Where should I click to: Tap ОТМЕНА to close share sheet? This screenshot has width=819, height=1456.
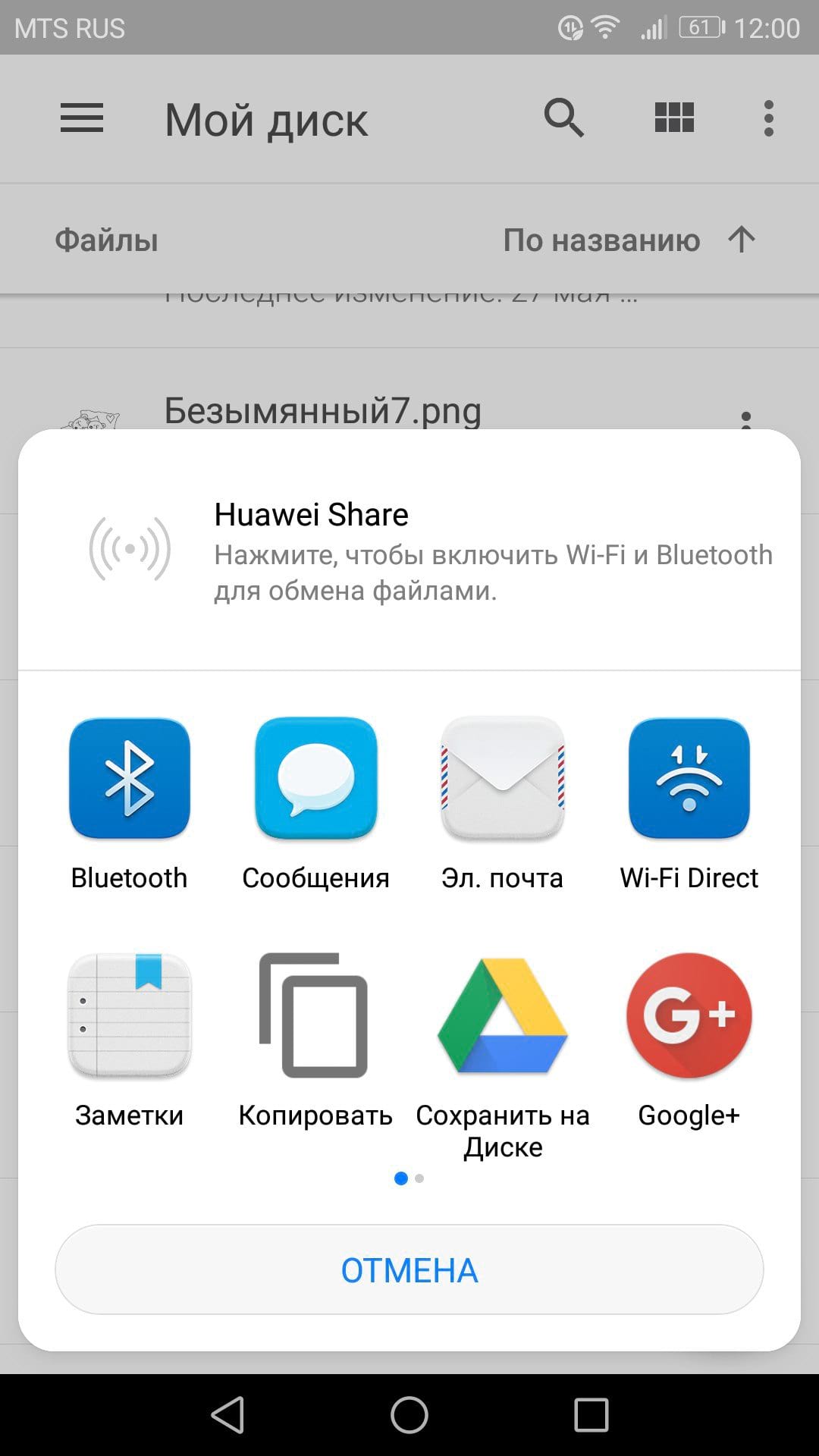(x=409, y=1269)
